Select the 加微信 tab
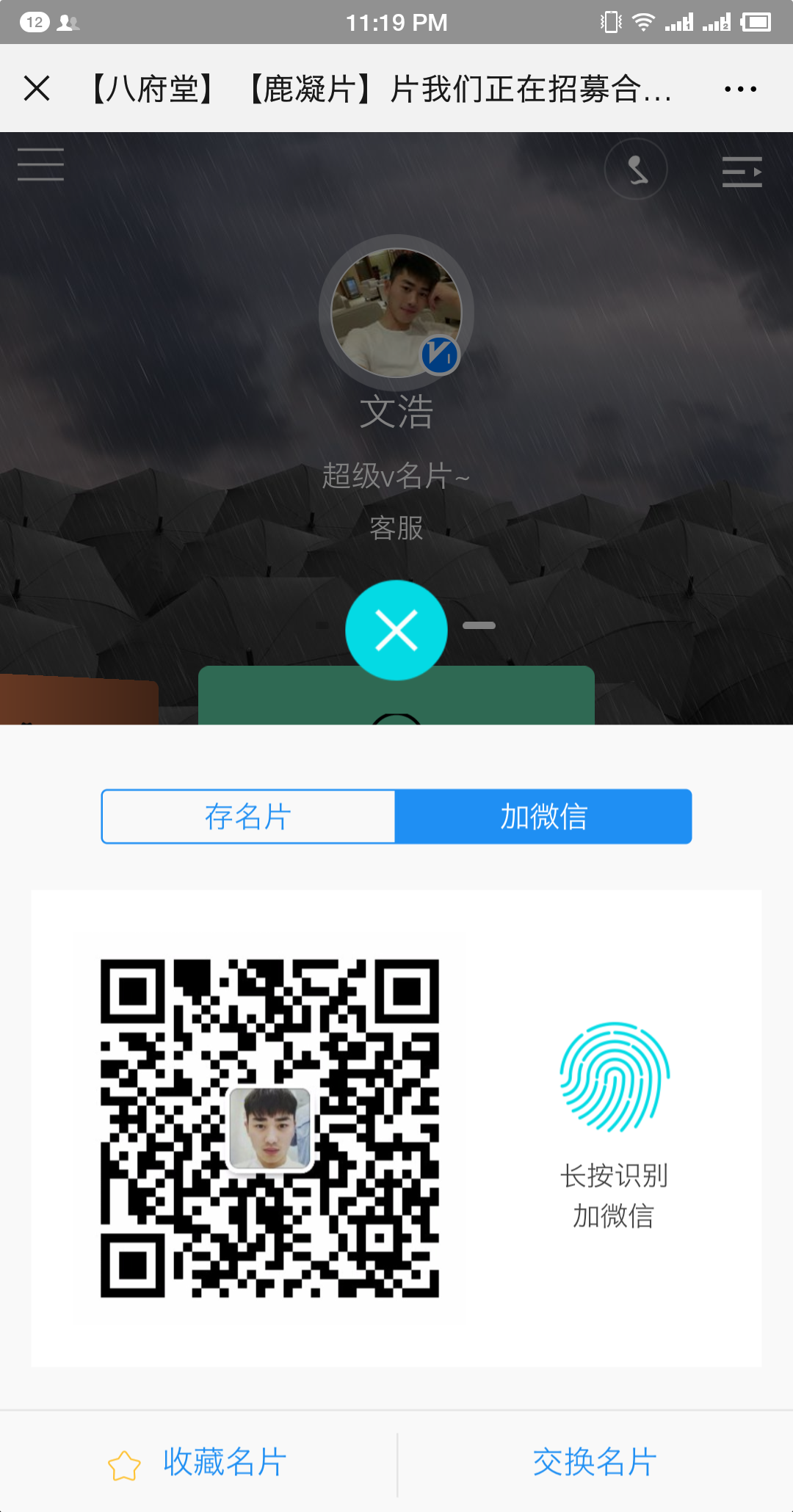This screenshot has height=1512, width=793. 543,816
